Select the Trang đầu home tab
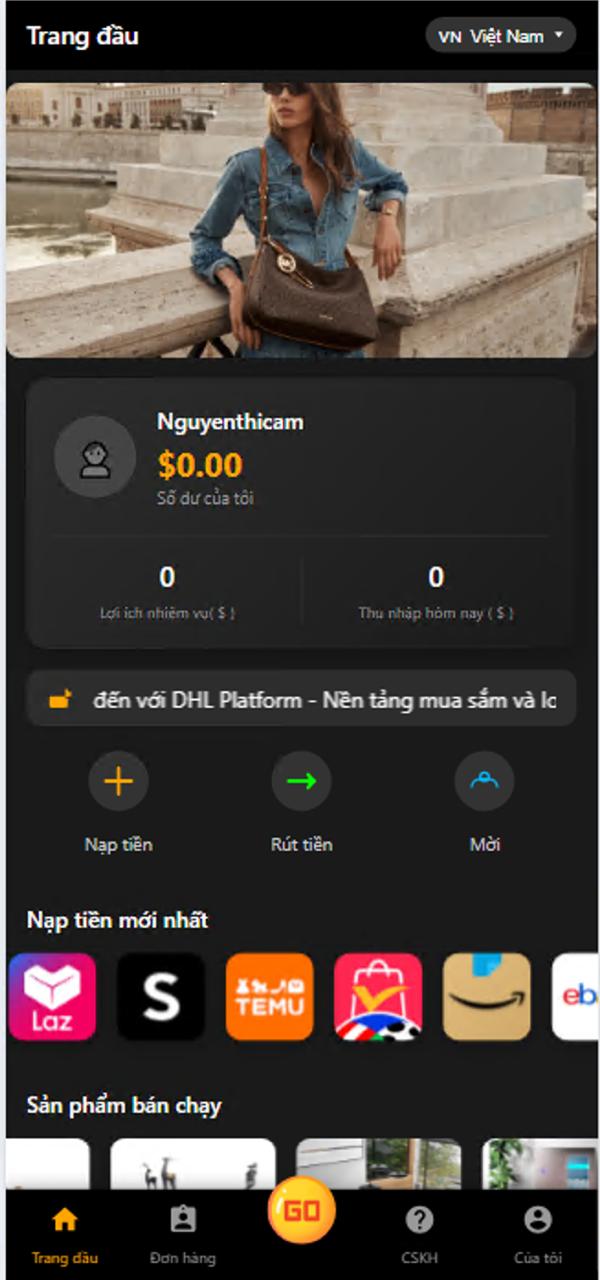The height and width of the screenshot is (1280, 600). click(x=65, y=1234)
